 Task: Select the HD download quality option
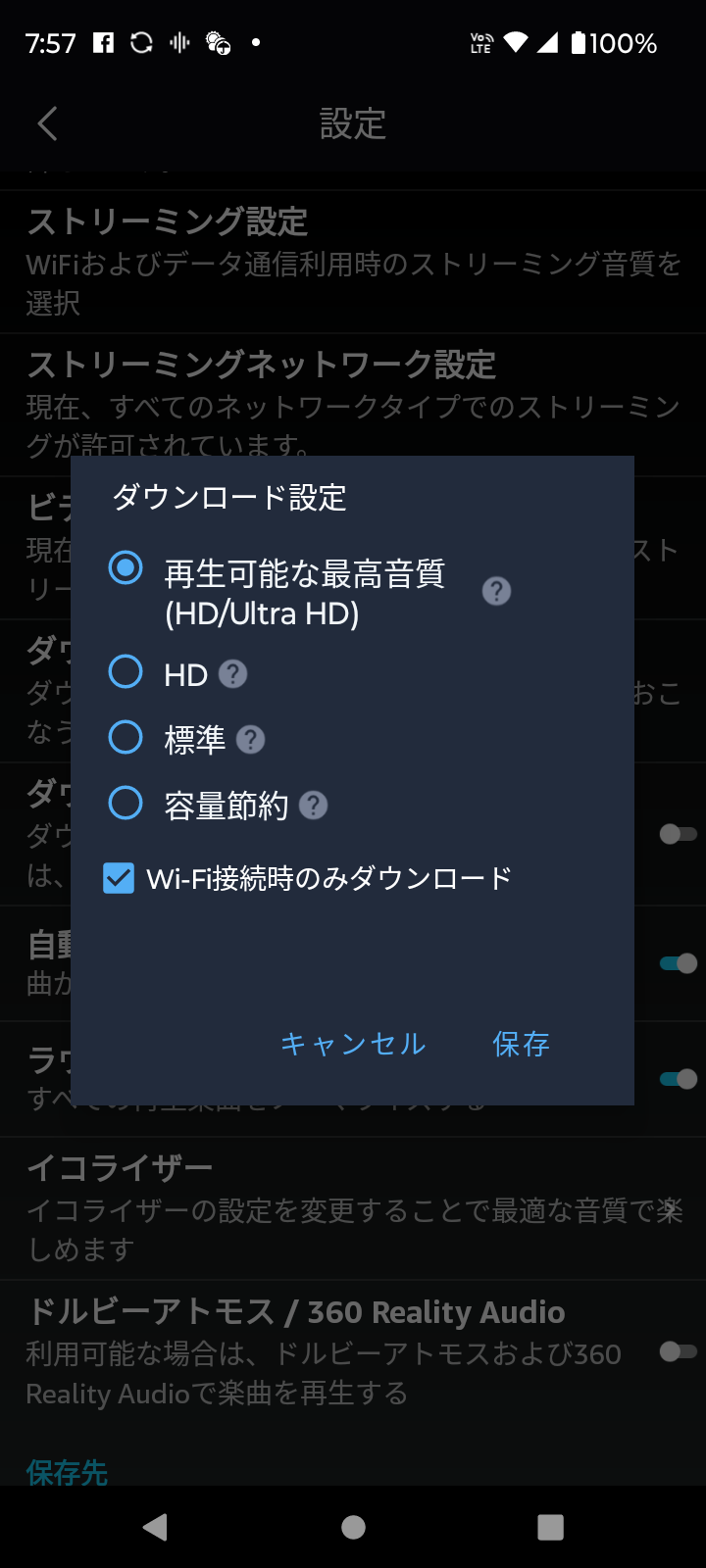(126, 672)
